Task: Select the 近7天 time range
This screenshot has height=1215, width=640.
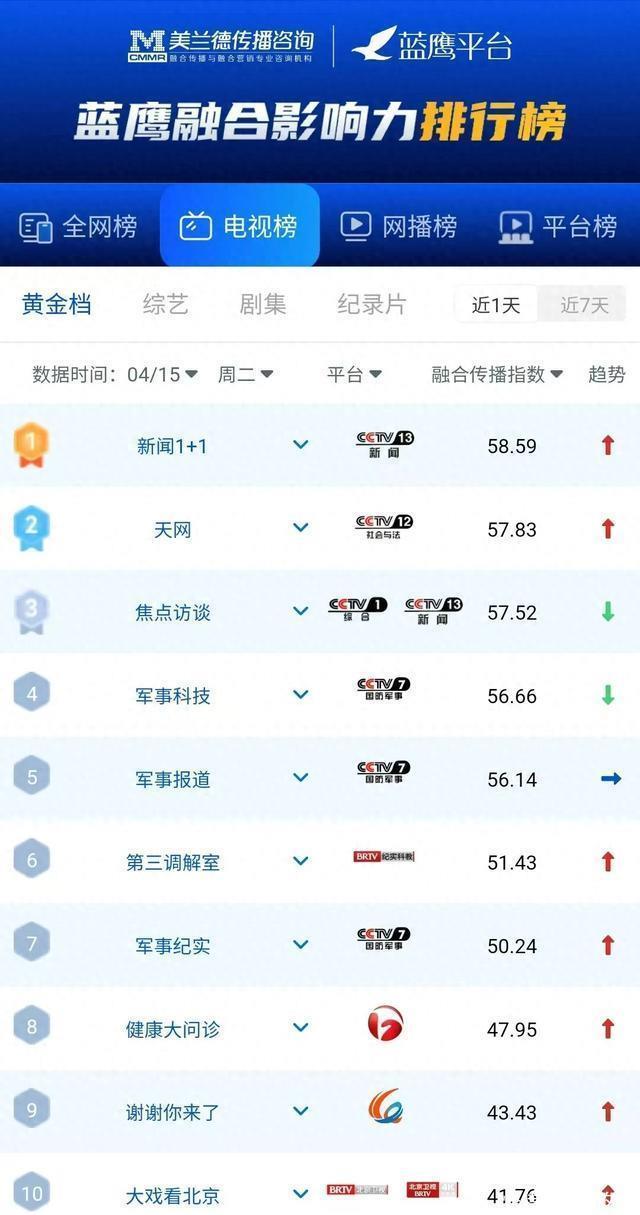Action: pyautogui.click(x=584, y=305)
